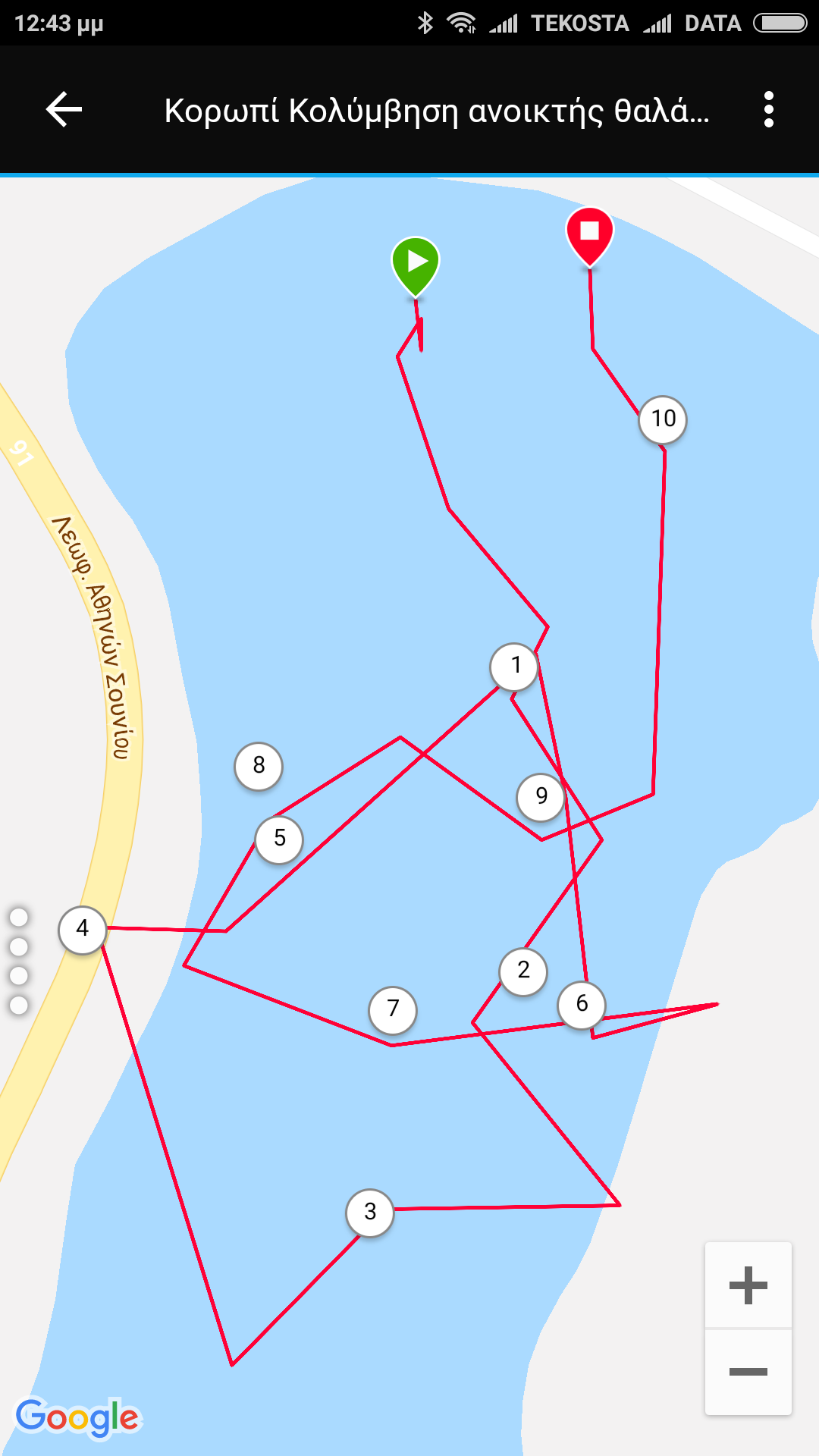Tap the green start marker
The width and height of the screenshot is (819, 1456).
pyautogui.click(x=416, y=266)
